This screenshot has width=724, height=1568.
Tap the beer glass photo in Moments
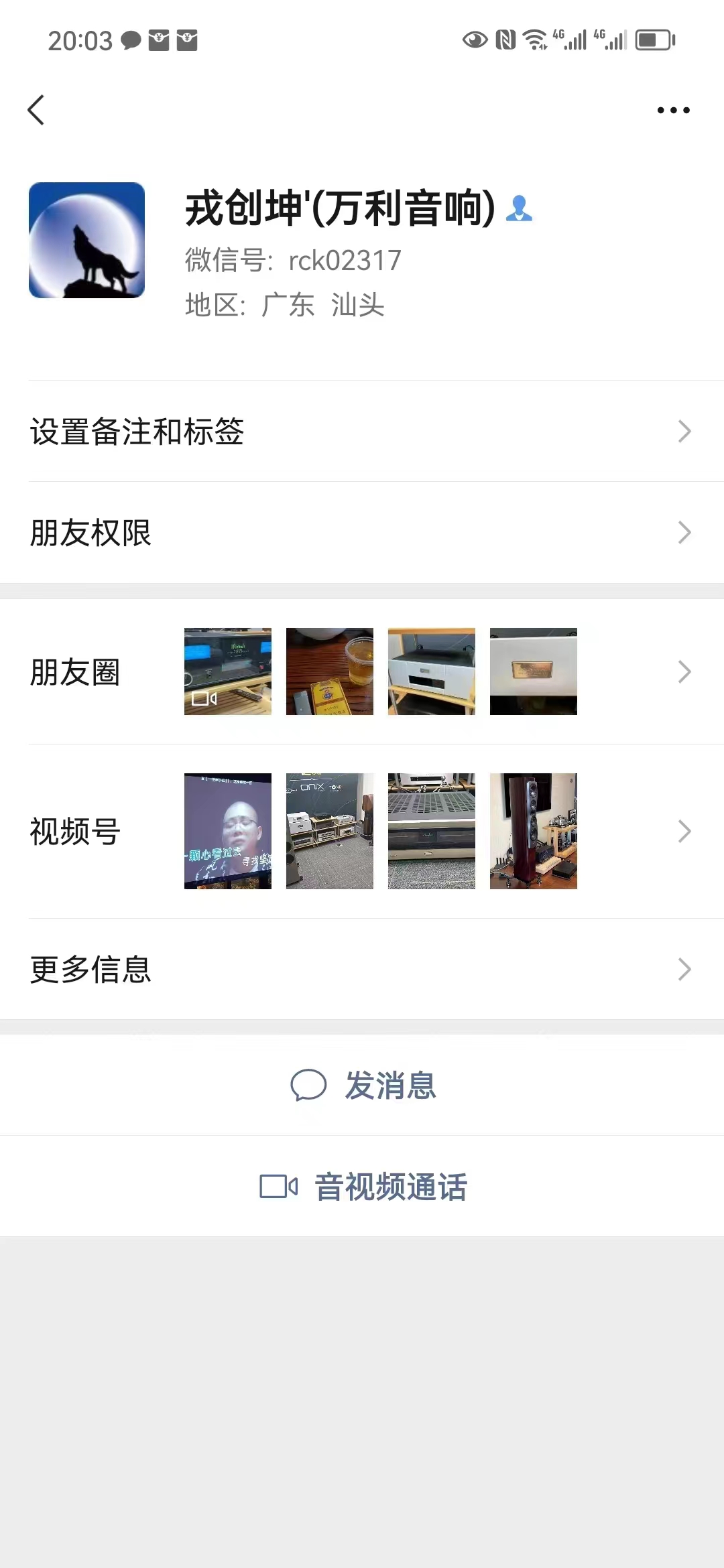pyautogui.click(x=330, y=671)
